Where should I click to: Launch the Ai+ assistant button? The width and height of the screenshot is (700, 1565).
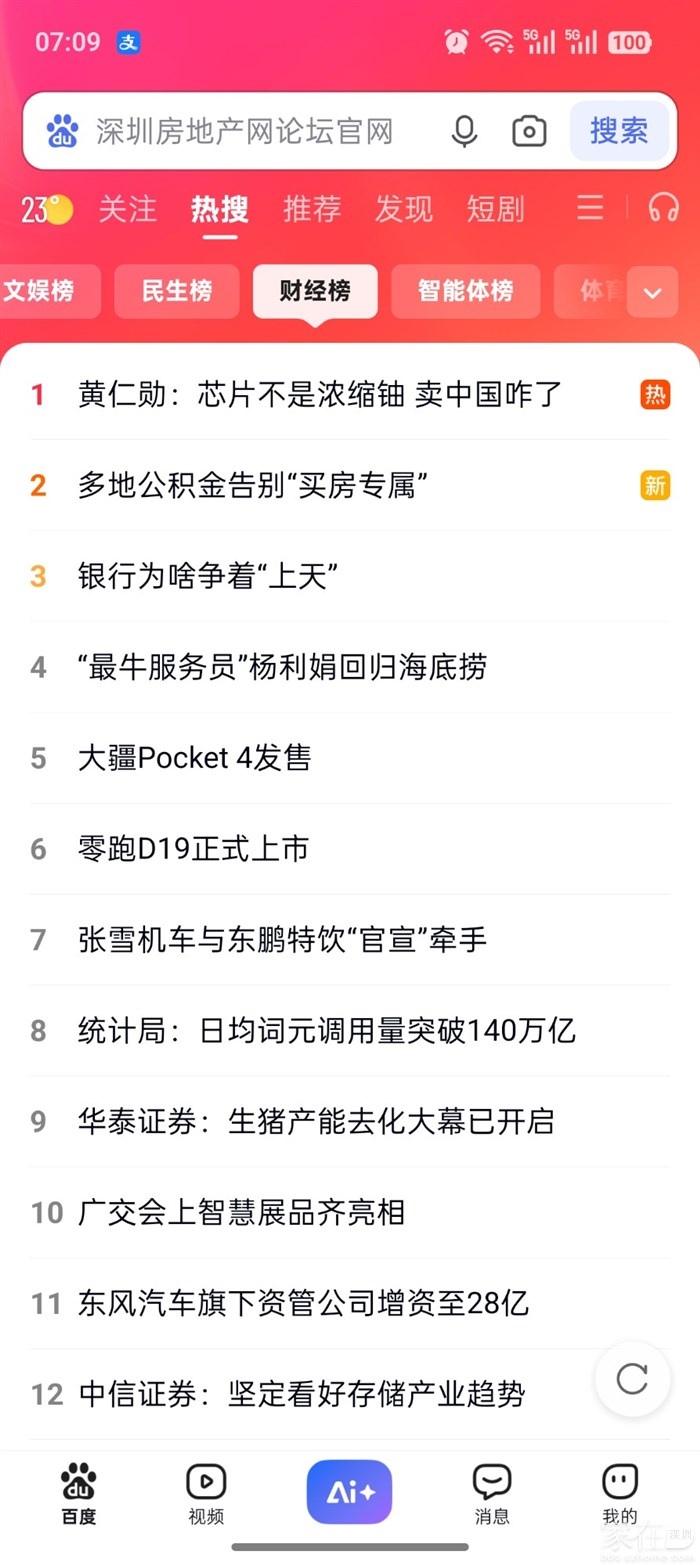tap(350, 1492)
